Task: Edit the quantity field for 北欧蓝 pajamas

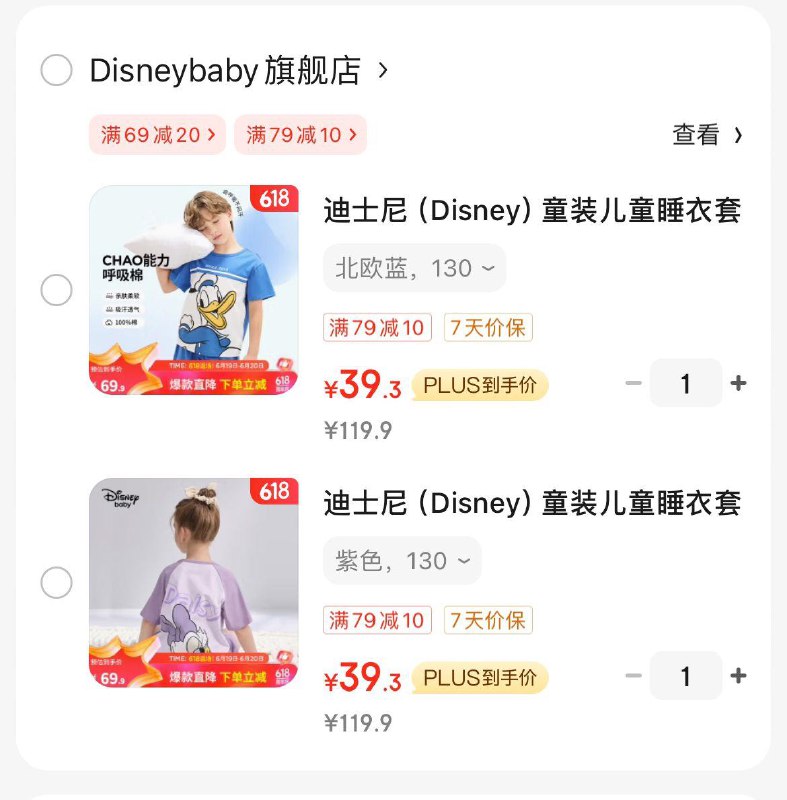Action: click(x=685, y=383)
